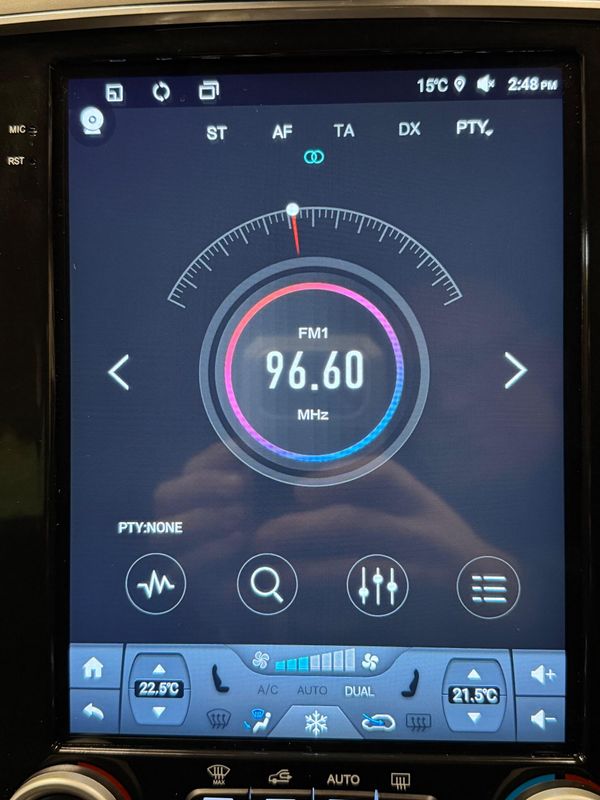Go back using the return arrow
Screen dimensions: 600x800
pyautogui.click(x=93, y=712)
